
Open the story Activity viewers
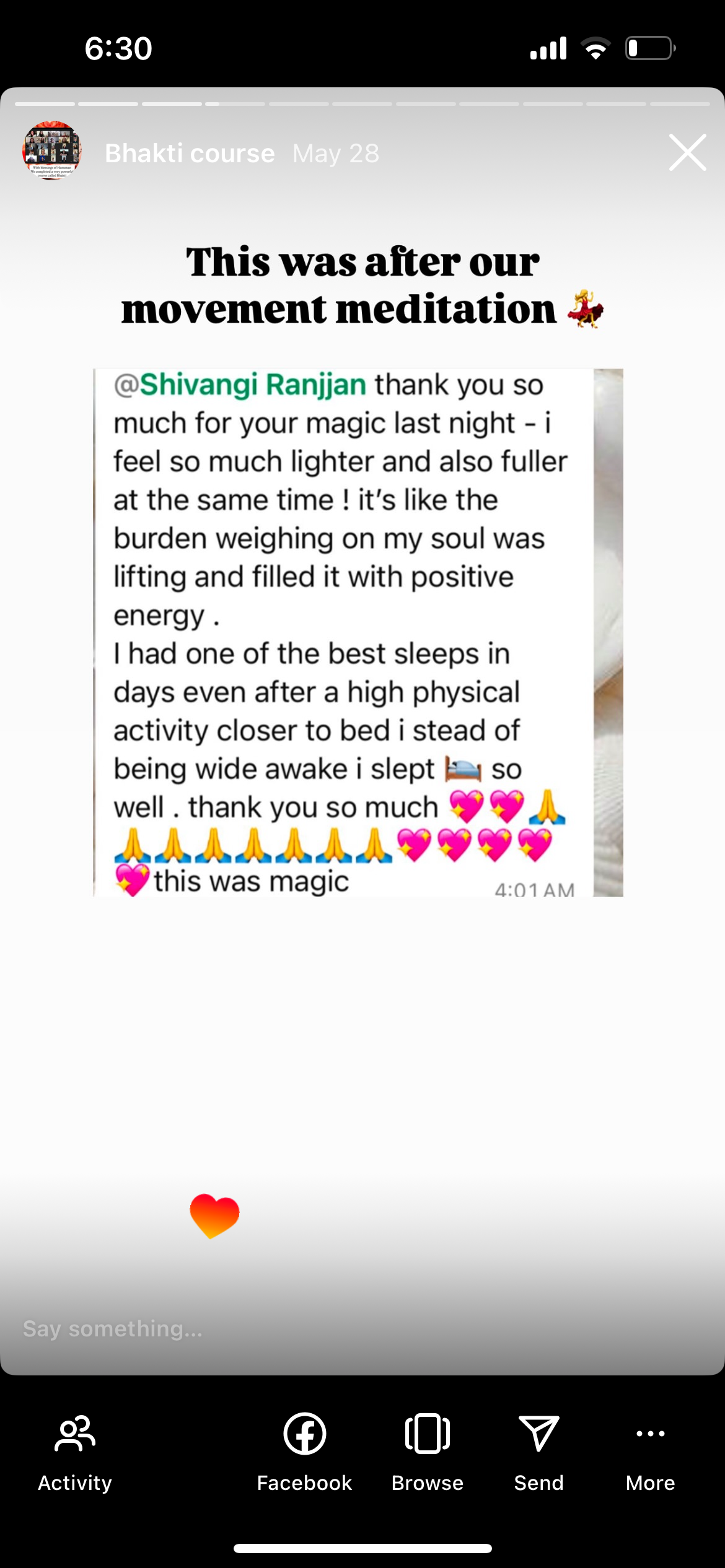(x=75, y=1450)
